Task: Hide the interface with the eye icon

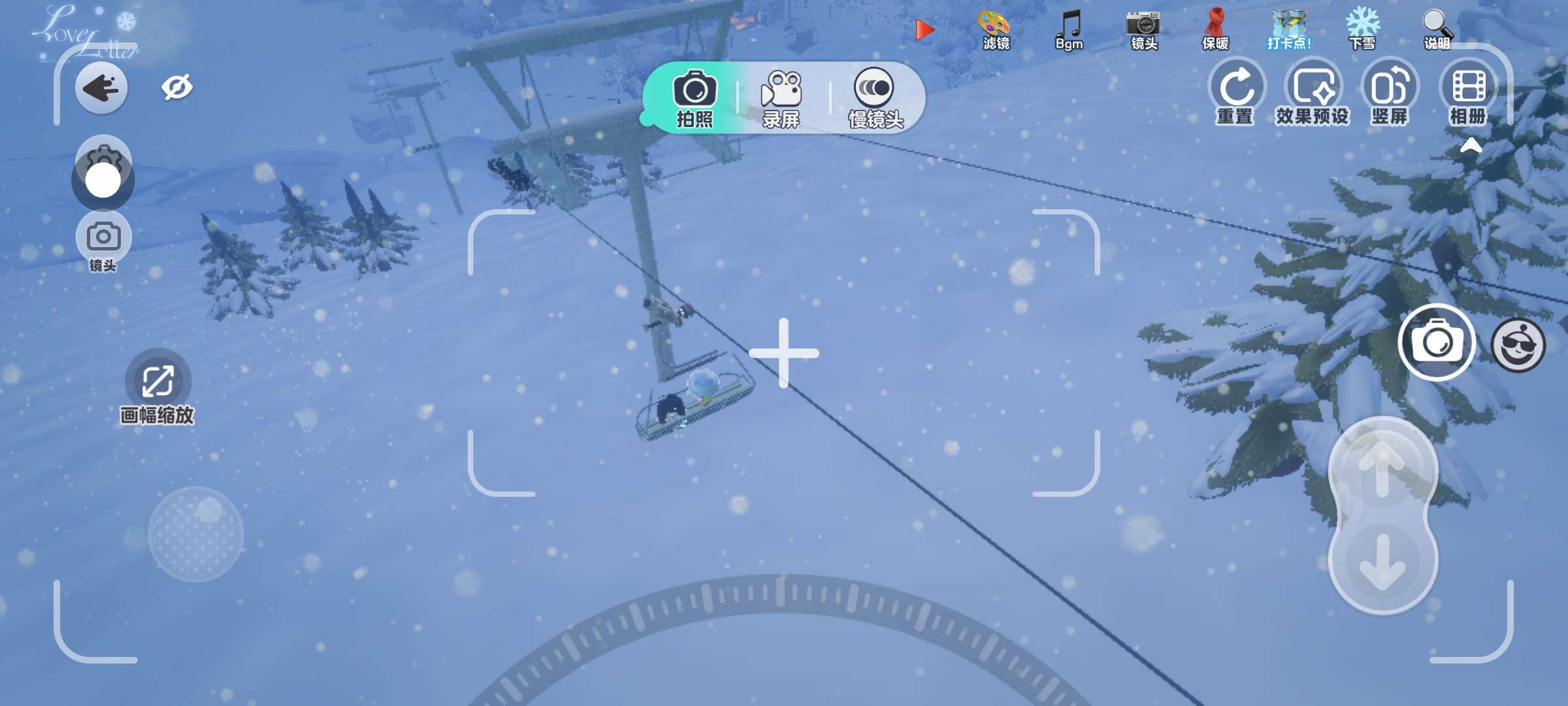Action: pos(176,88)
